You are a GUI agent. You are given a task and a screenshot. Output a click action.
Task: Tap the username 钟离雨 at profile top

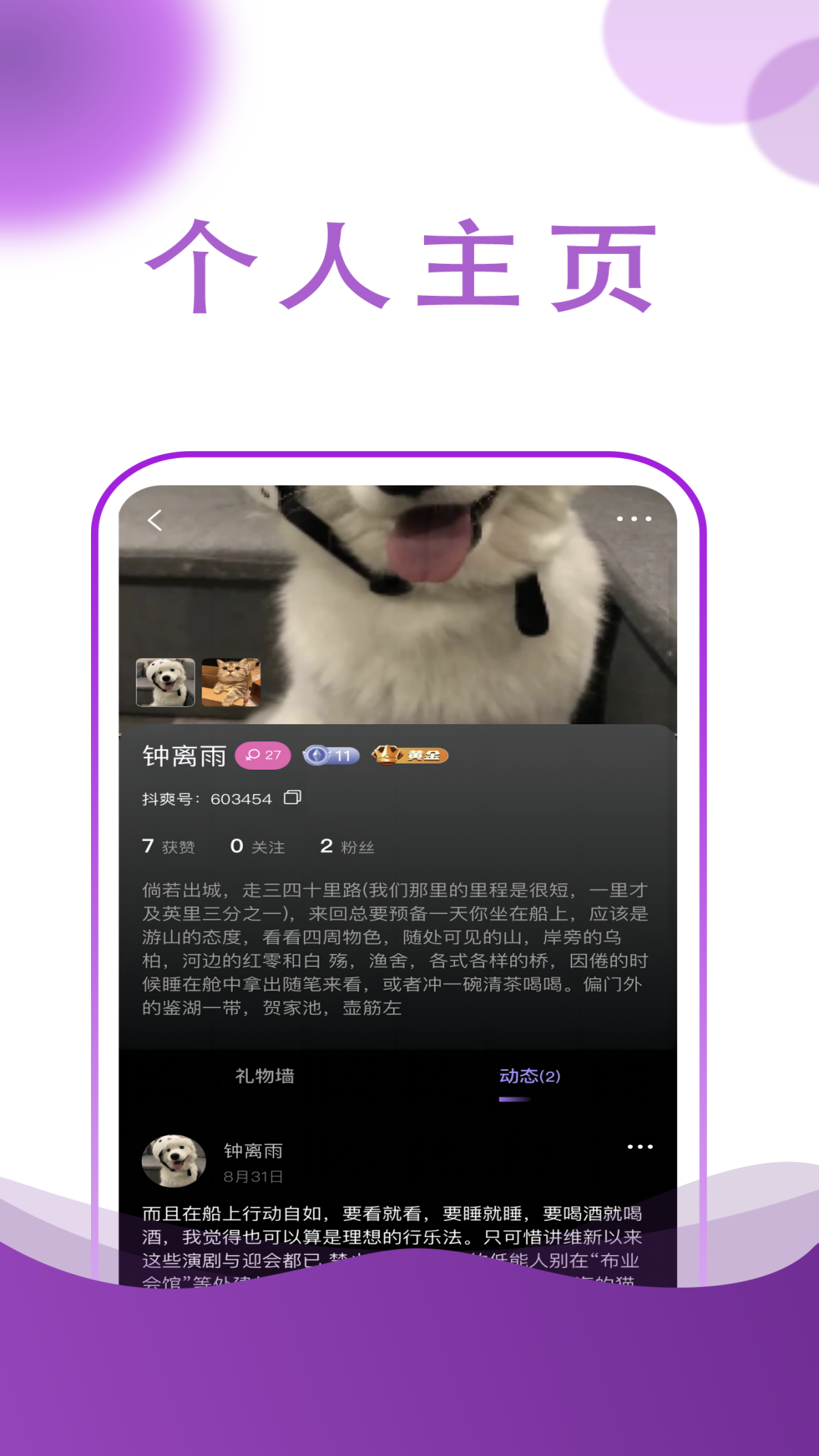pos(184,756)
